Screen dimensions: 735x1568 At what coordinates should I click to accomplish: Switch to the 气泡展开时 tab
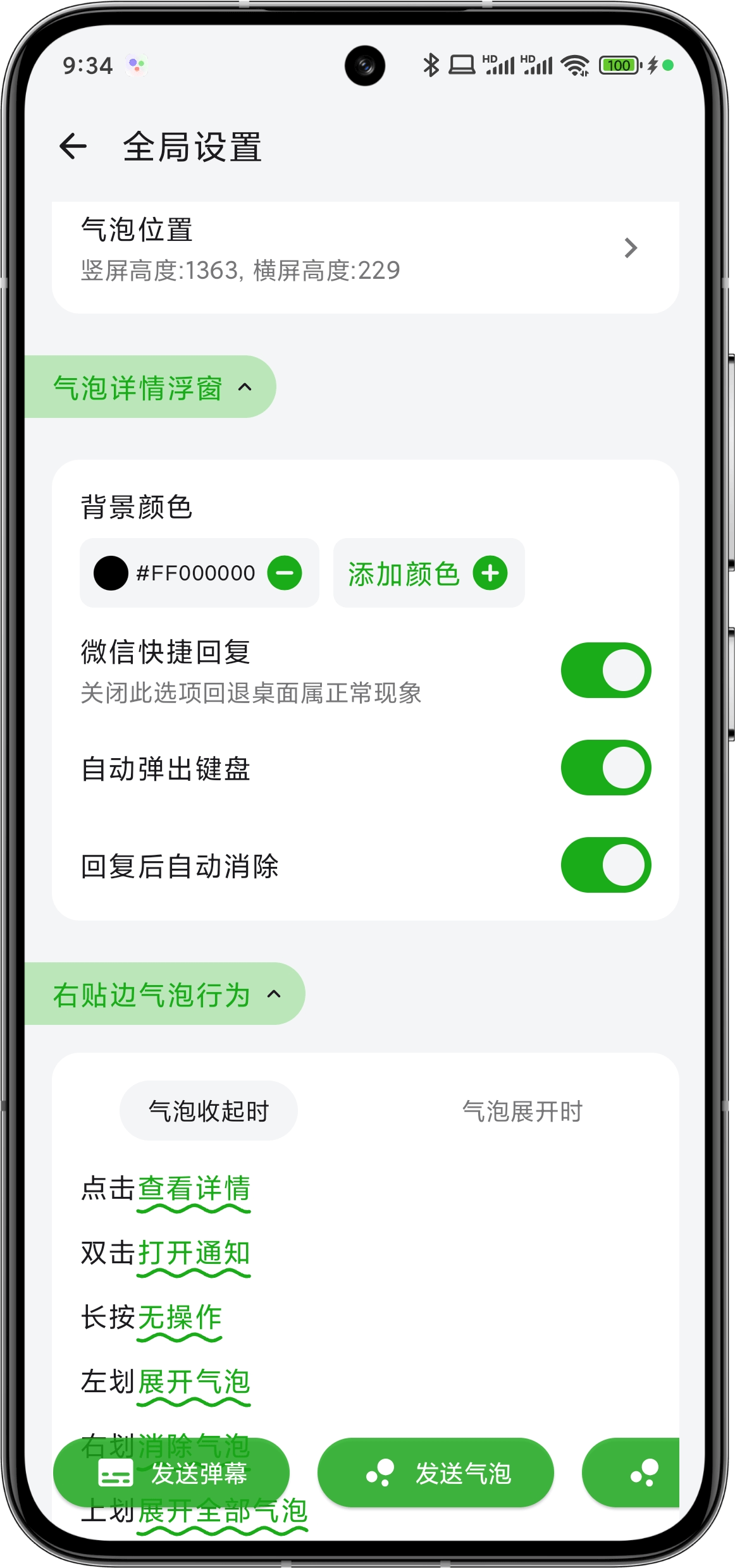click(x=522, y=1111)
